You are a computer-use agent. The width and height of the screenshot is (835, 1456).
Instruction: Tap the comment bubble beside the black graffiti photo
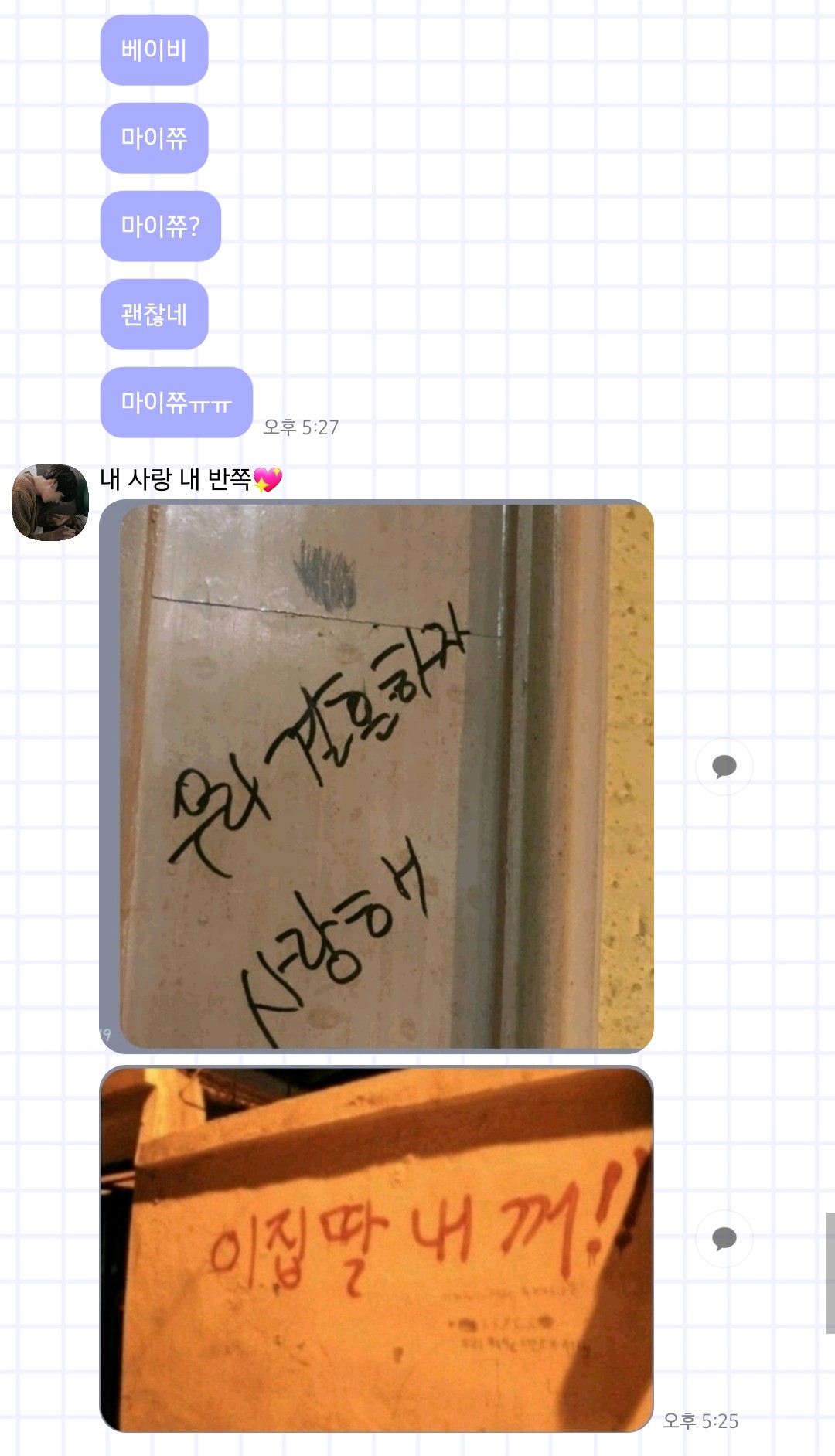(x=724, y=767)
